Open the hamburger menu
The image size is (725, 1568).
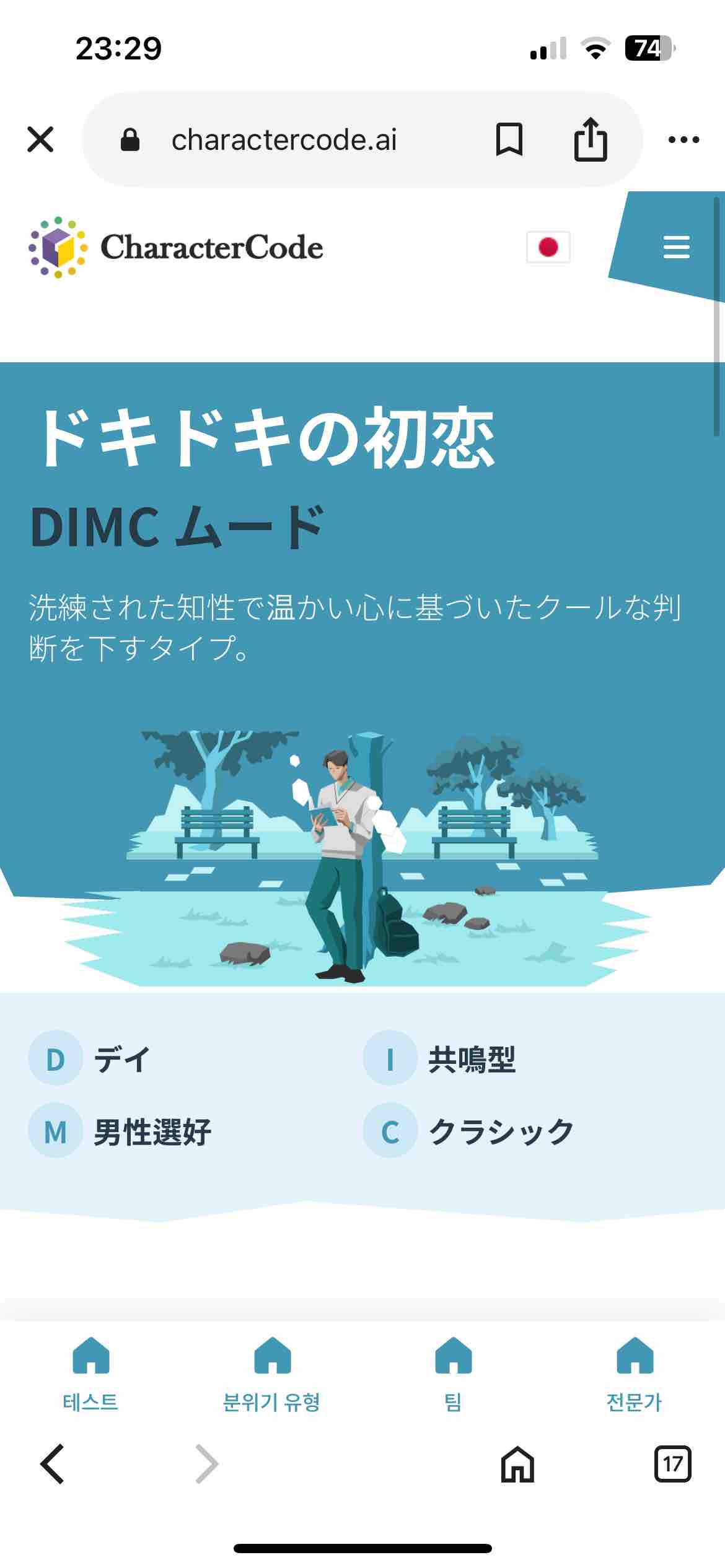tap(677, 246)
